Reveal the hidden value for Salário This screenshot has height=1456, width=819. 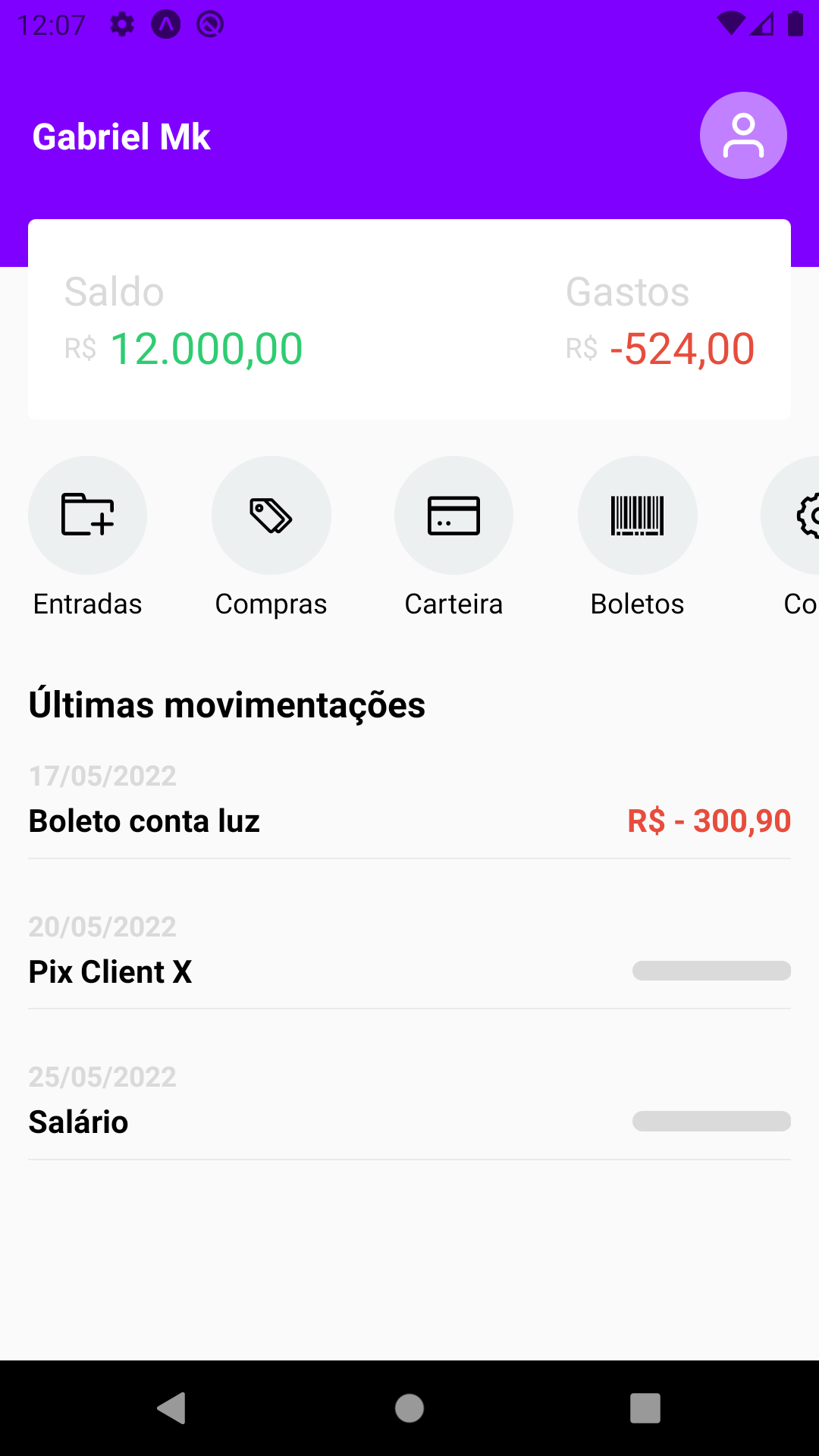pyautogui.click(x=711, y=1121)
